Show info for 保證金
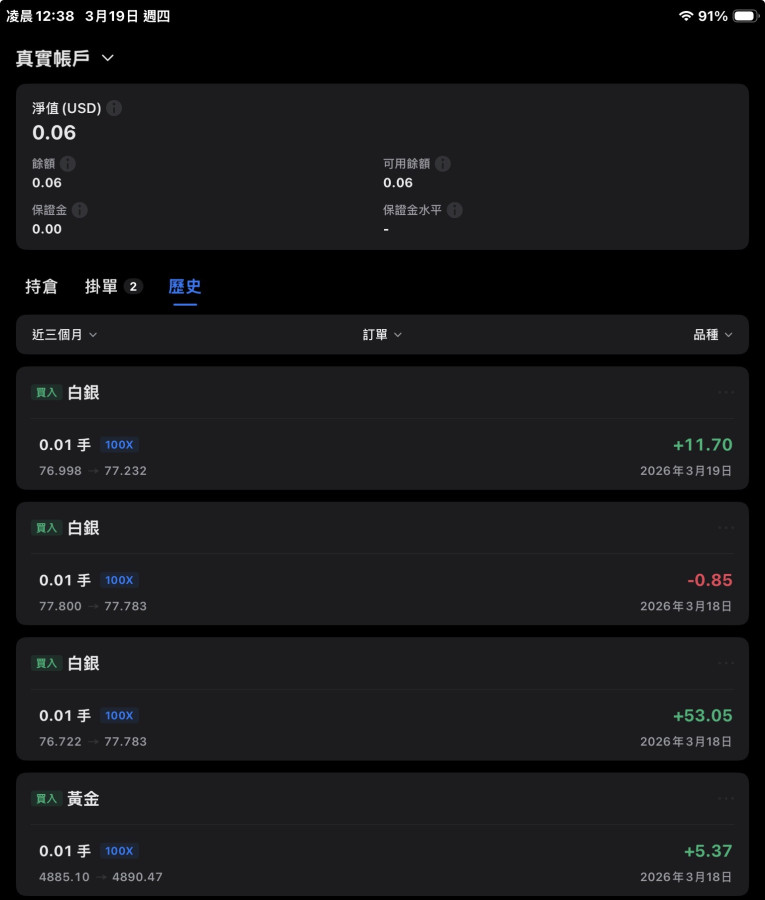The image size is (765, 900). 80,210
